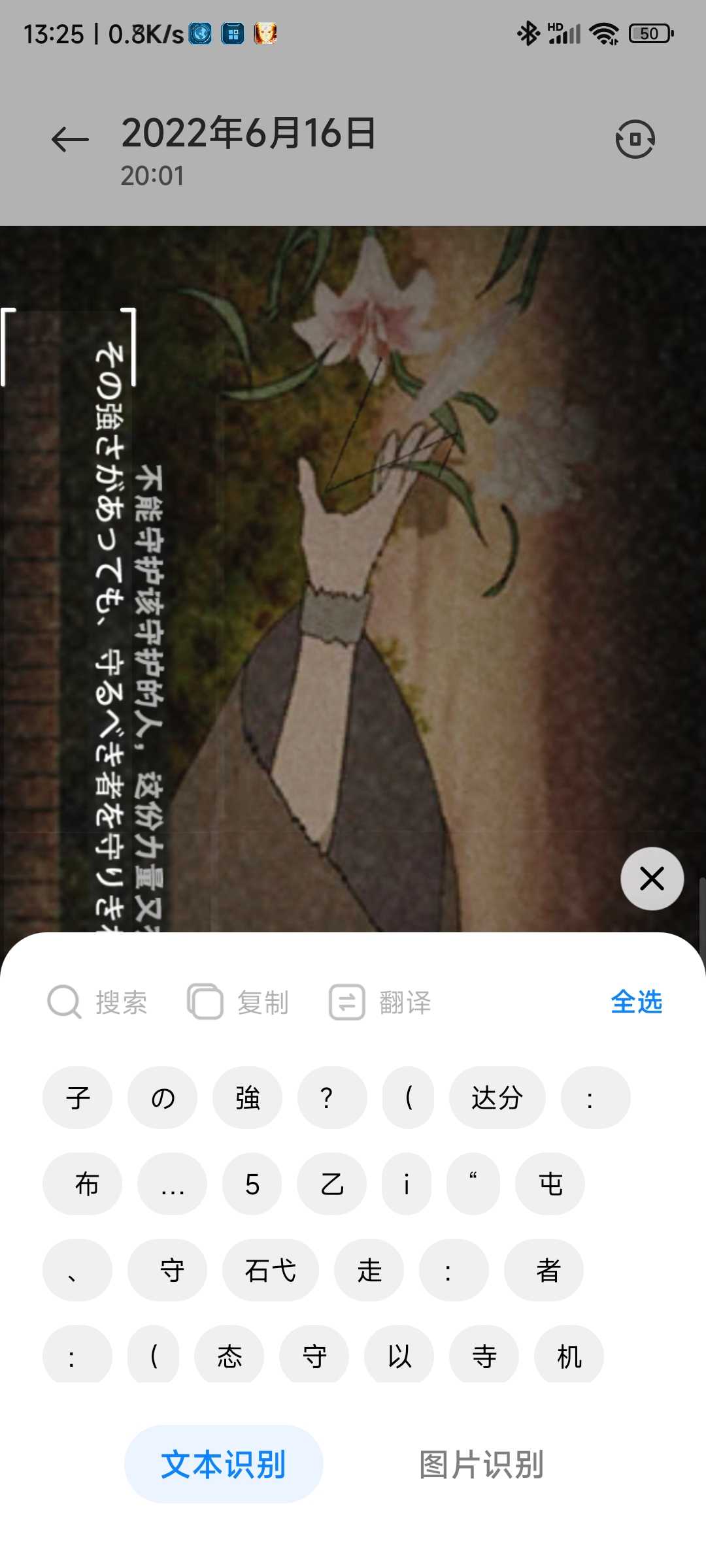Viewport: 706px width, 1568px height.
Task: Select the 走 text chip
Action: click(x=369, y=1270)
